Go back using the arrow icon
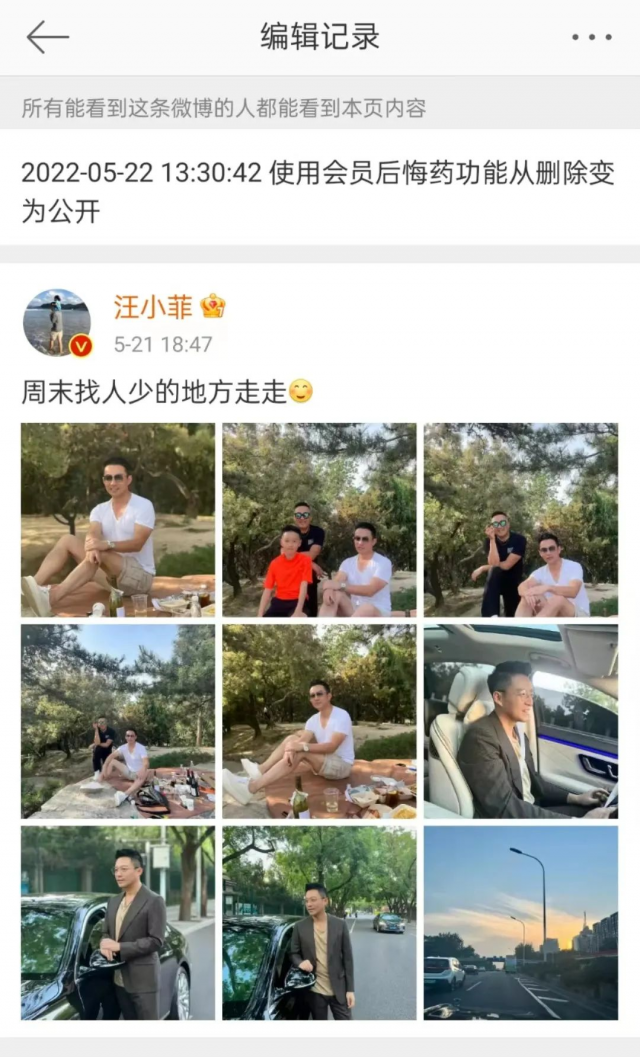The width and height of the screenshot is (640, 1057). click(x=47, y=38)
